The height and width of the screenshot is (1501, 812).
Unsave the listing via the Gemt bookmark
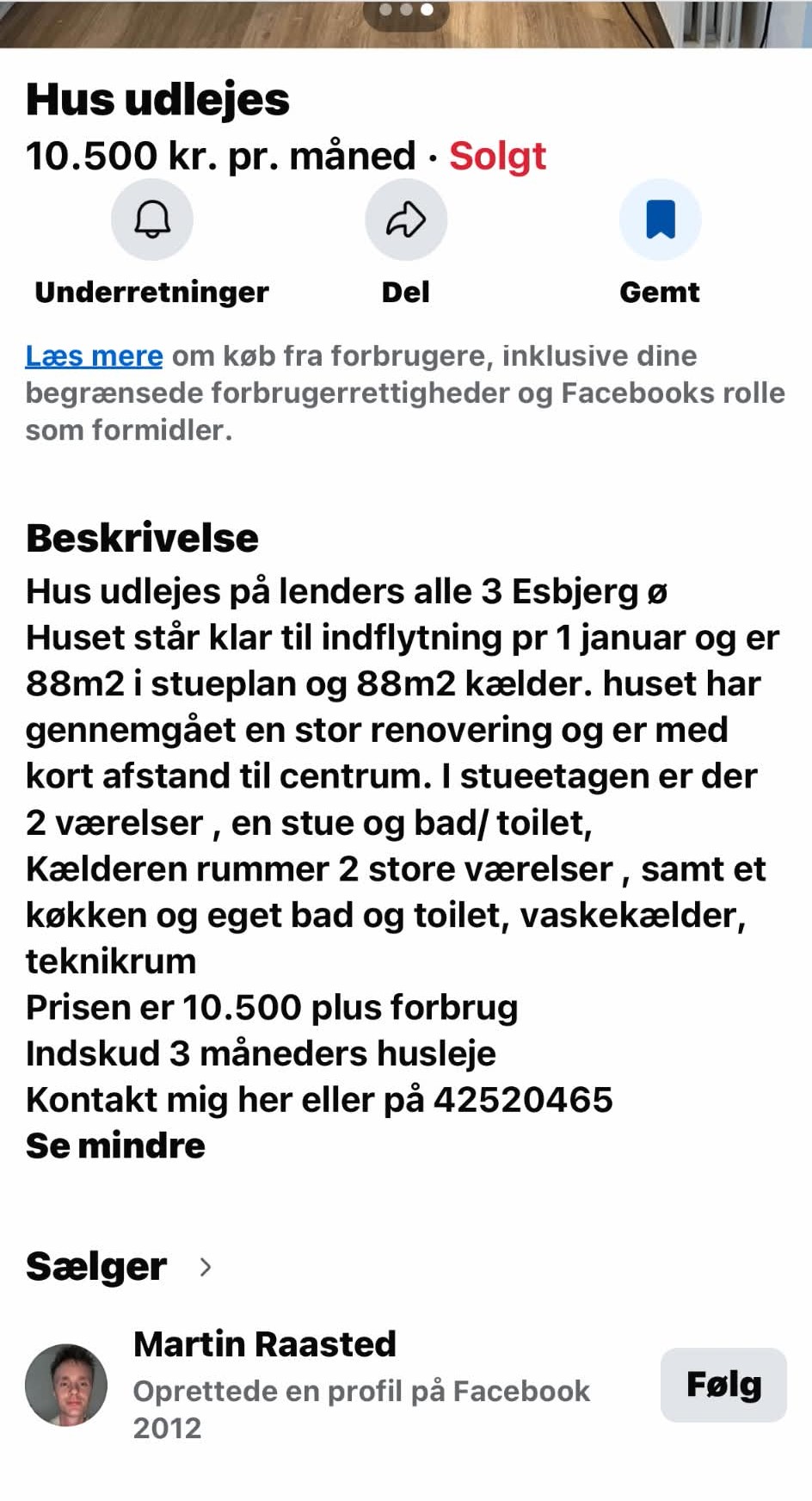660,219
